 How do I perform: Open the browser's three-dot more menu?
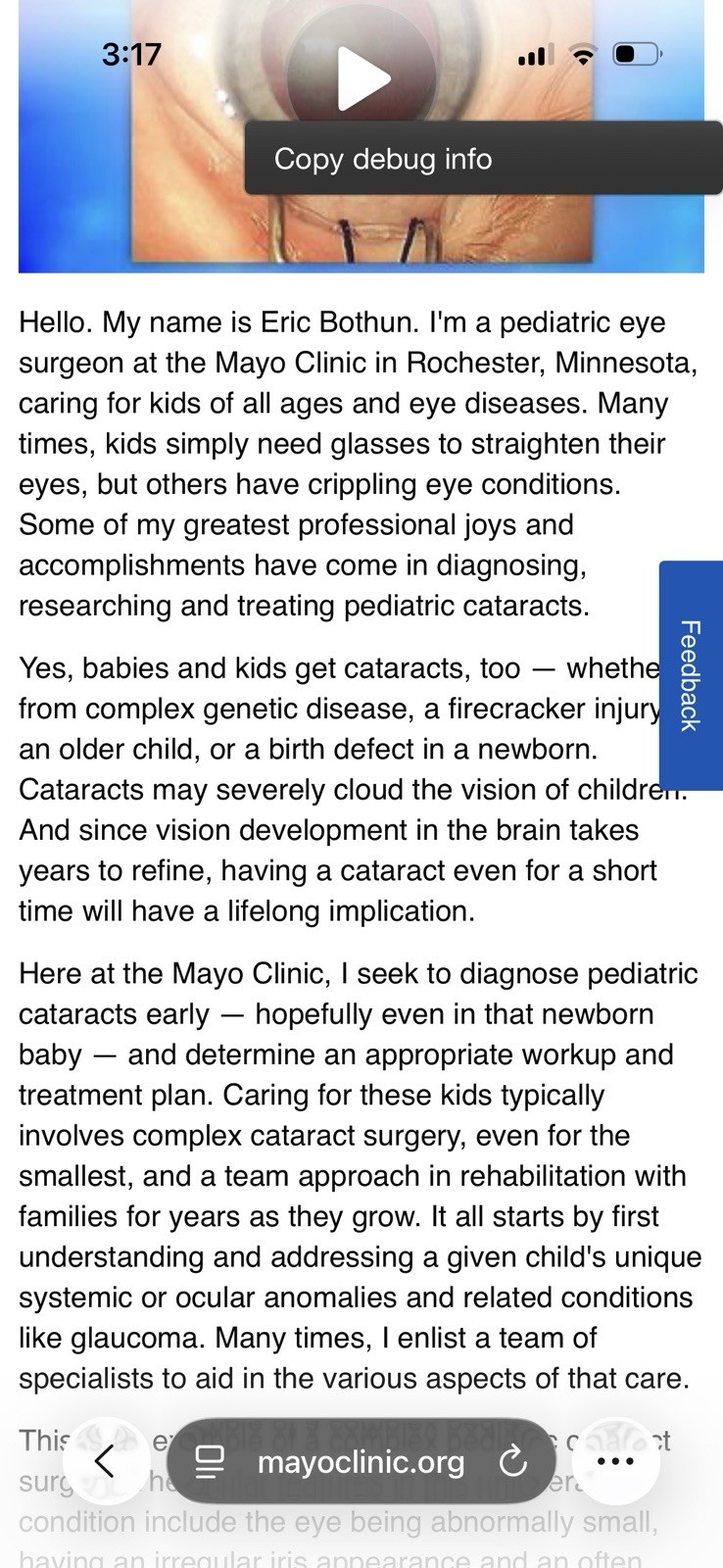615,1461
